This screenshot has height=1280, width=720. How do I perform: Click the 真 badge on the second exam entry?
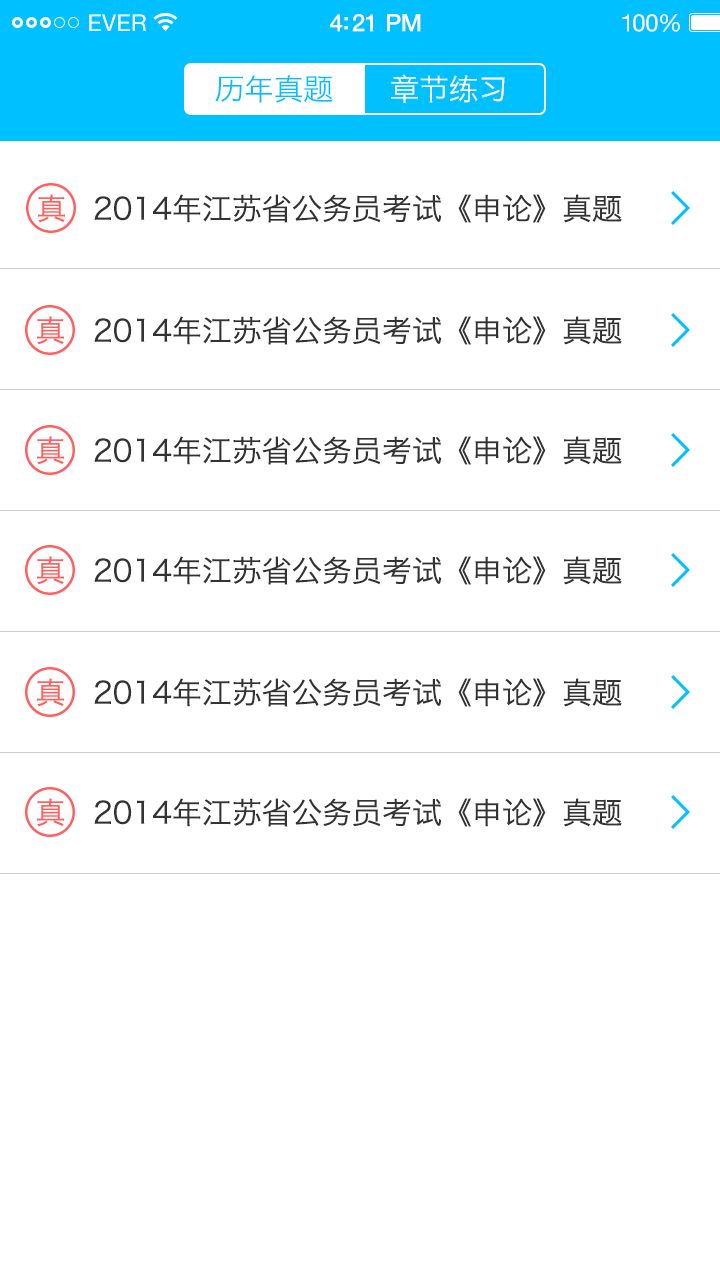coord(50,329)
